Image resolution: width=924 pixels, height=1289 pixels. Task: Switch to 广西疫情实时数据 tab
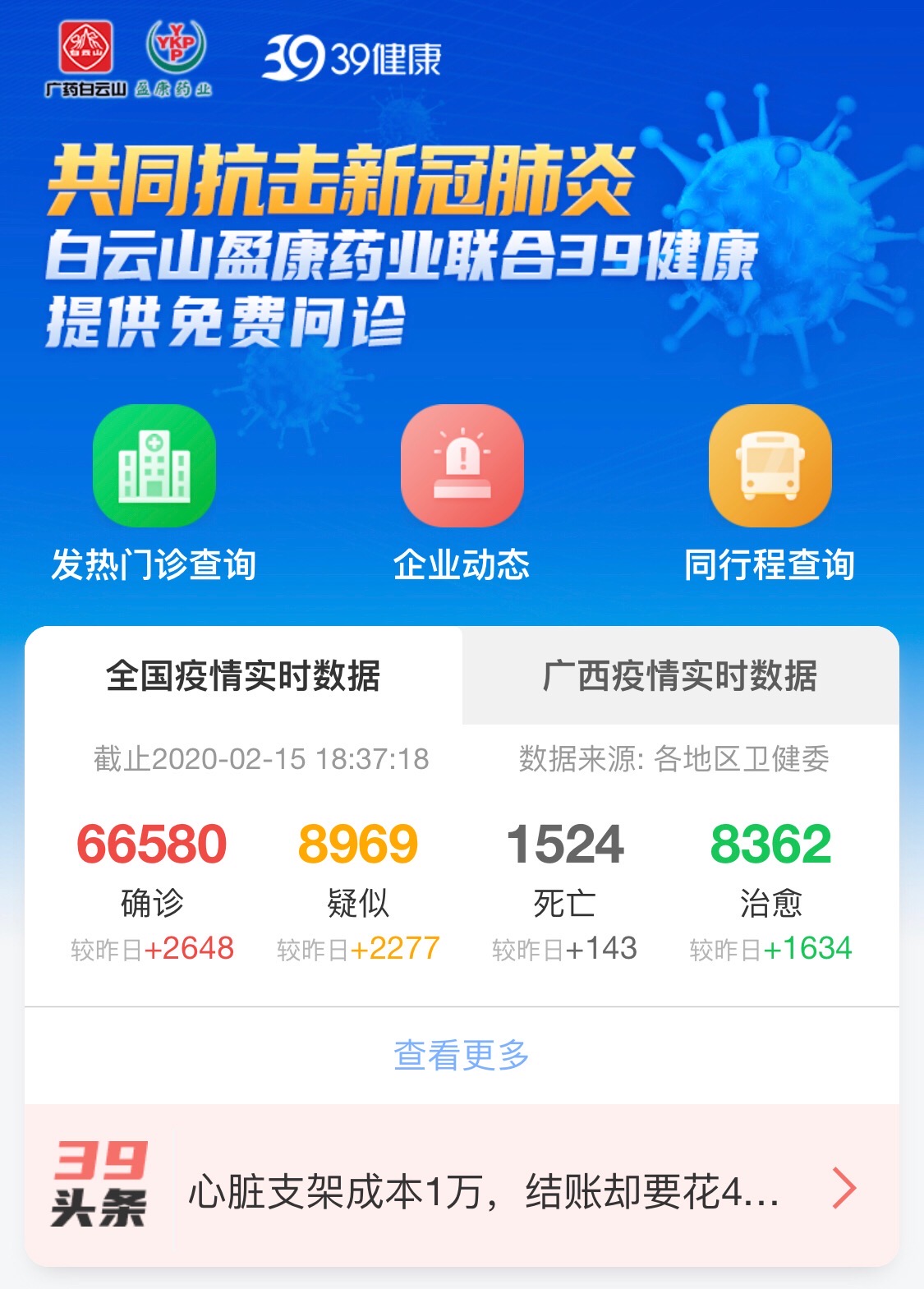680,676
